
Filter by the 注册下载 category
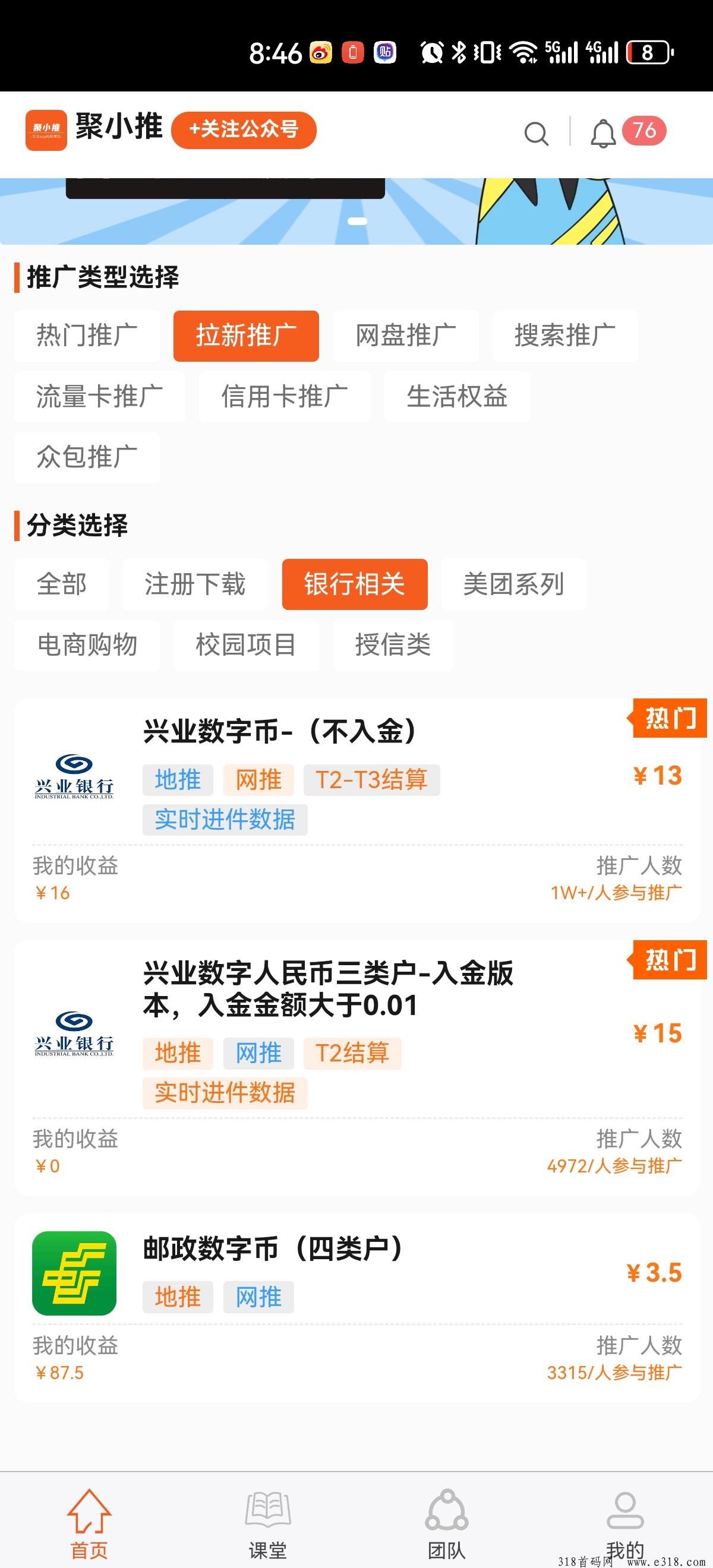pos(195,584)
